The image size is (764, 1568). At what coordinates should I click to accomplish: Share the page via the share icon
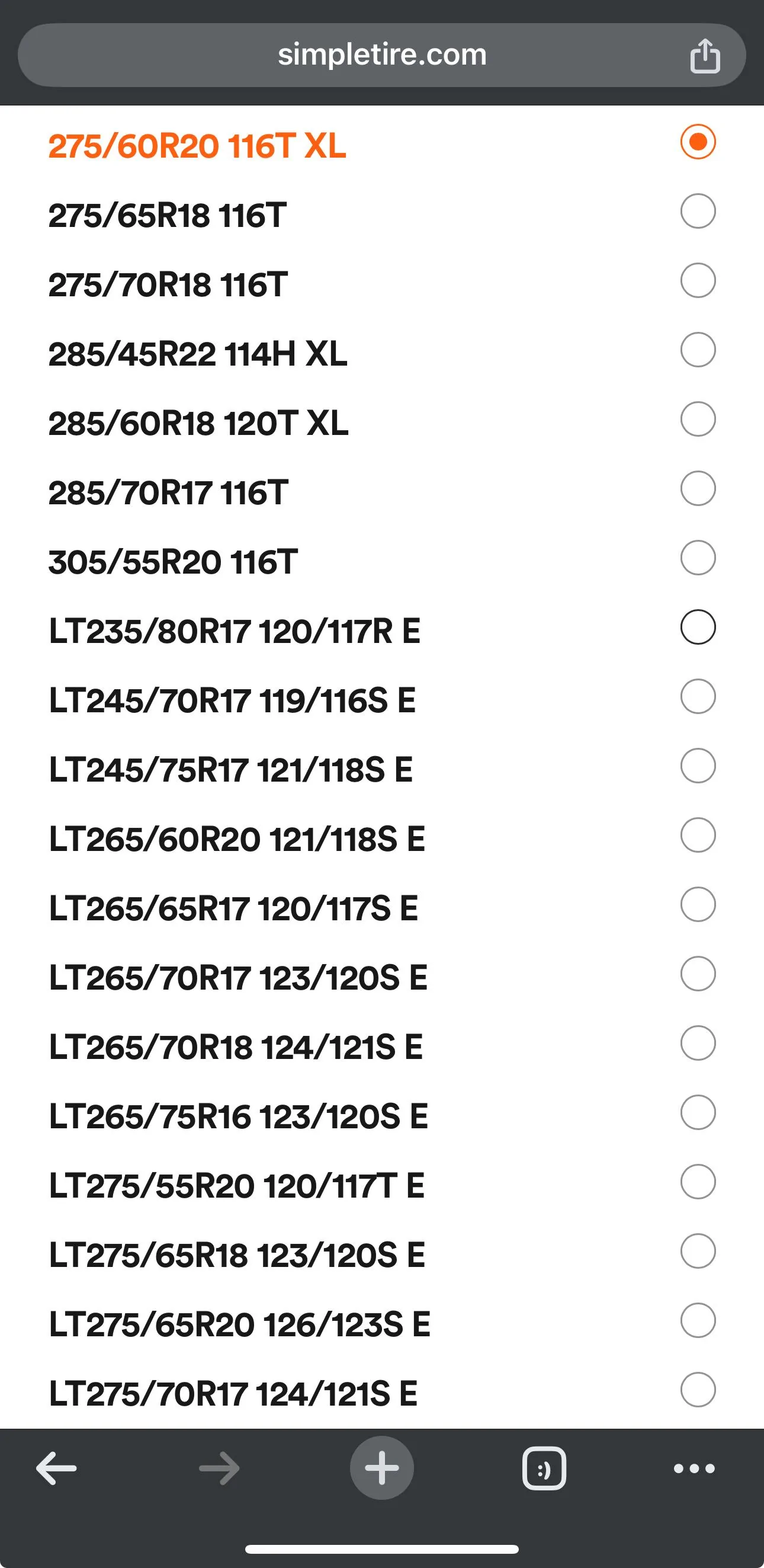coord(705,55)
